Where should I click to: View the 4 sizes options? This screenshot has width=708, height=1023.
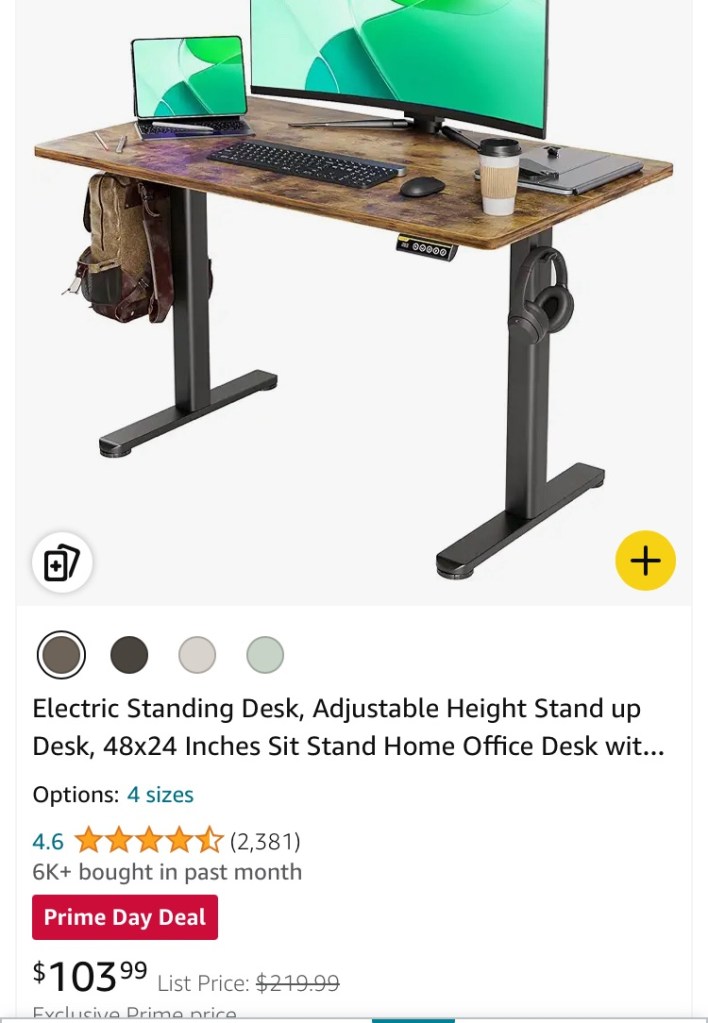(x=160, y=795)
